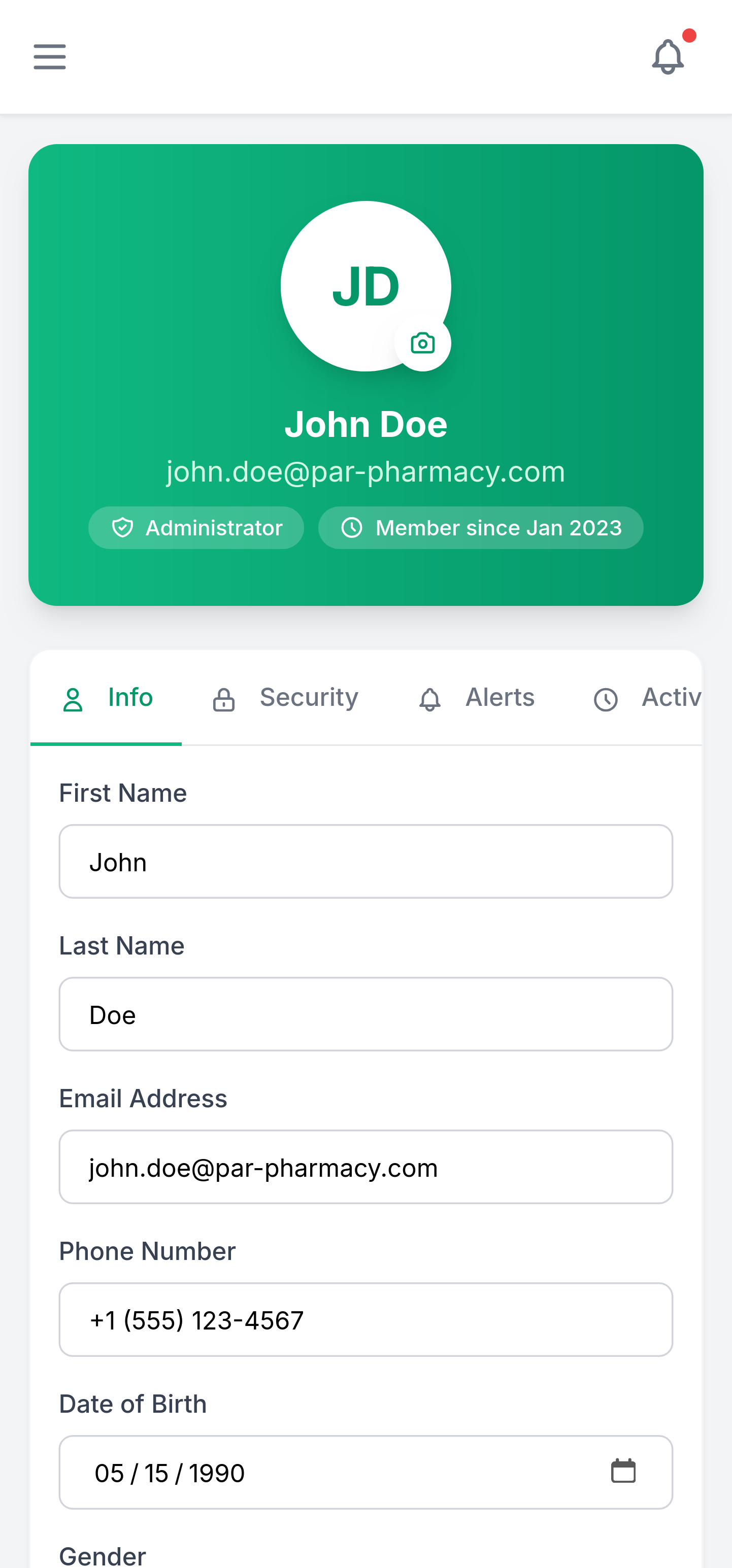
Task: Click the clock icon on the Activity tab
Action: click(607, 699)
